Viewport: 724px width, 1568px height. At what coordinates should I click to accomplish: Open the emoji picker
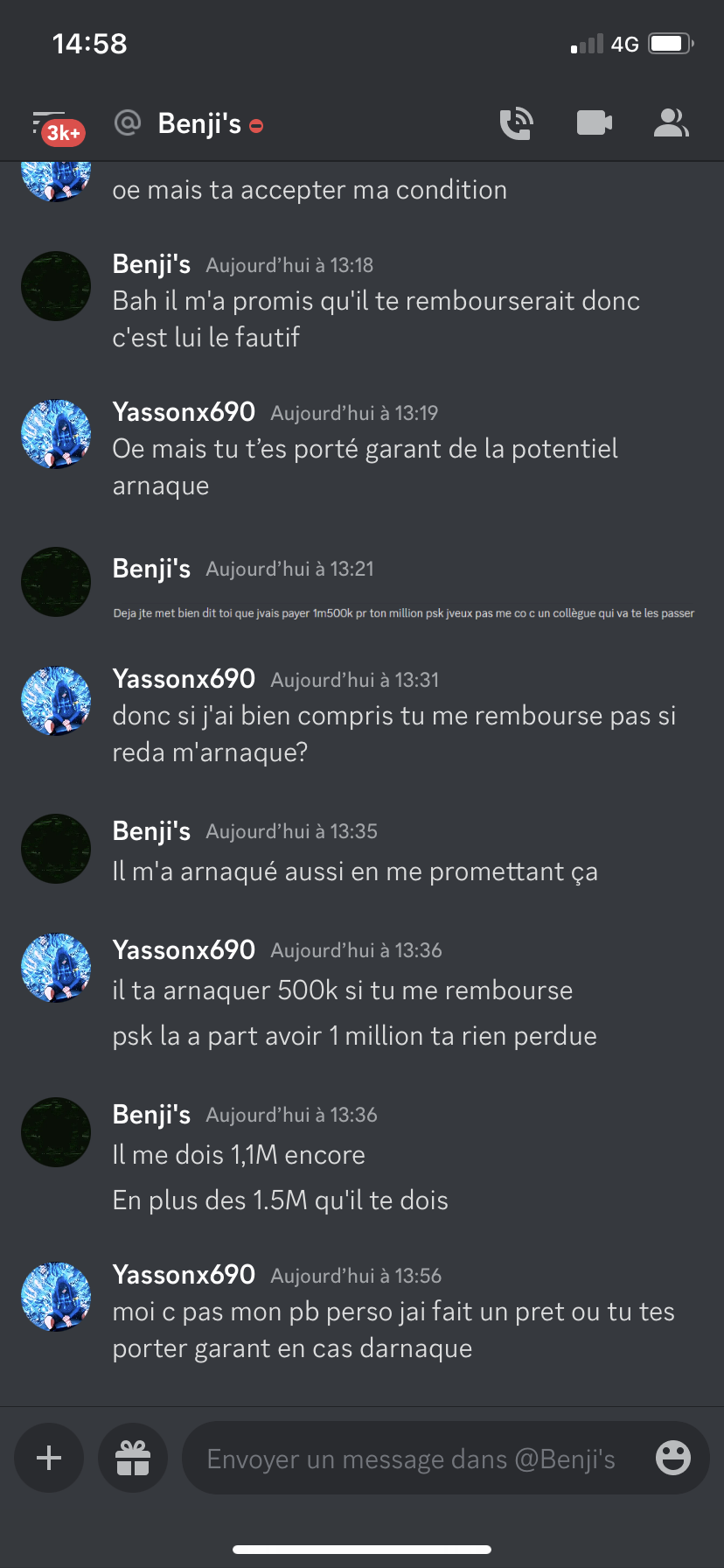coord(673,1458)
